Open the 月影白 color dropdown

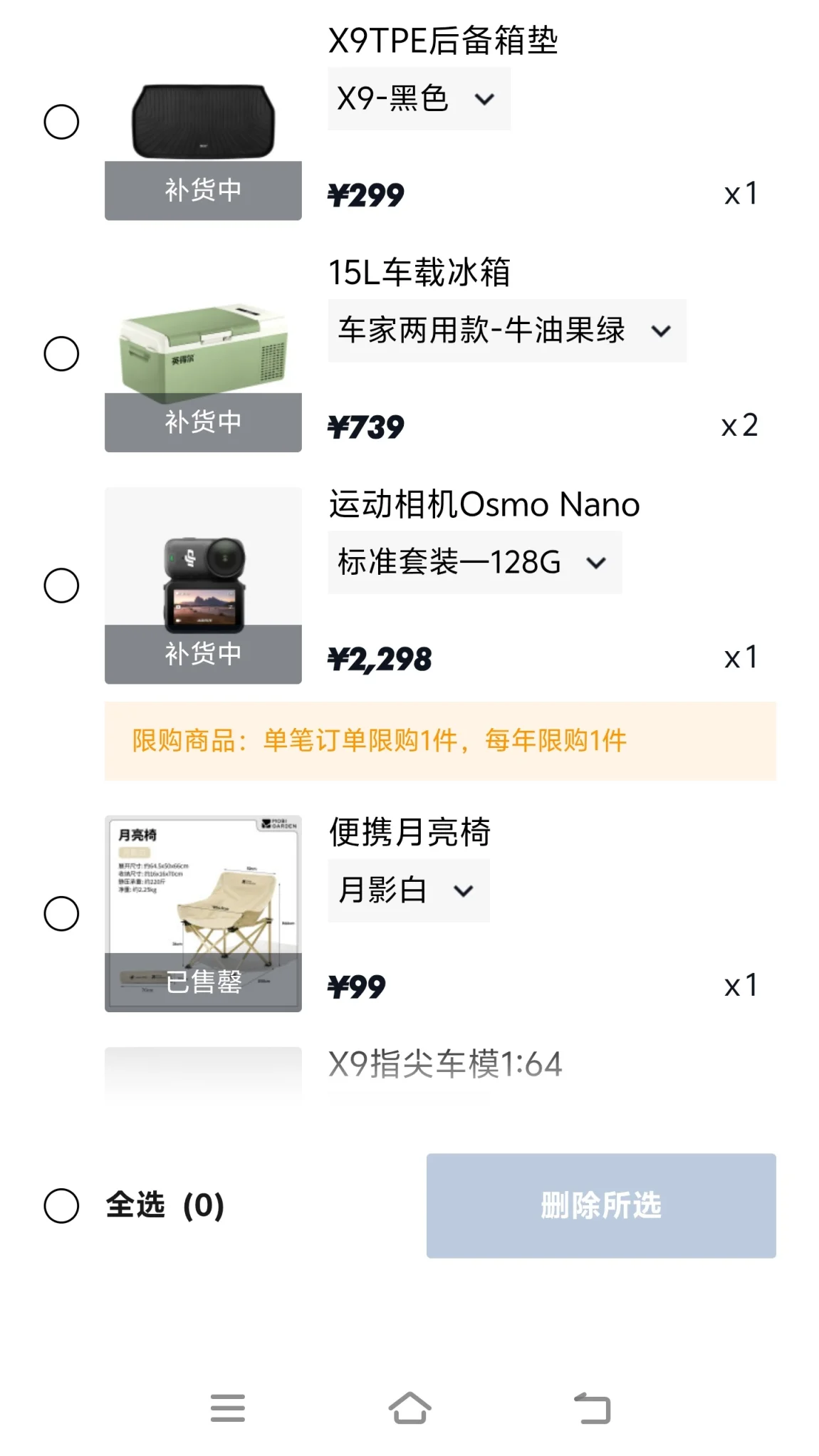[x=408, y=890]
